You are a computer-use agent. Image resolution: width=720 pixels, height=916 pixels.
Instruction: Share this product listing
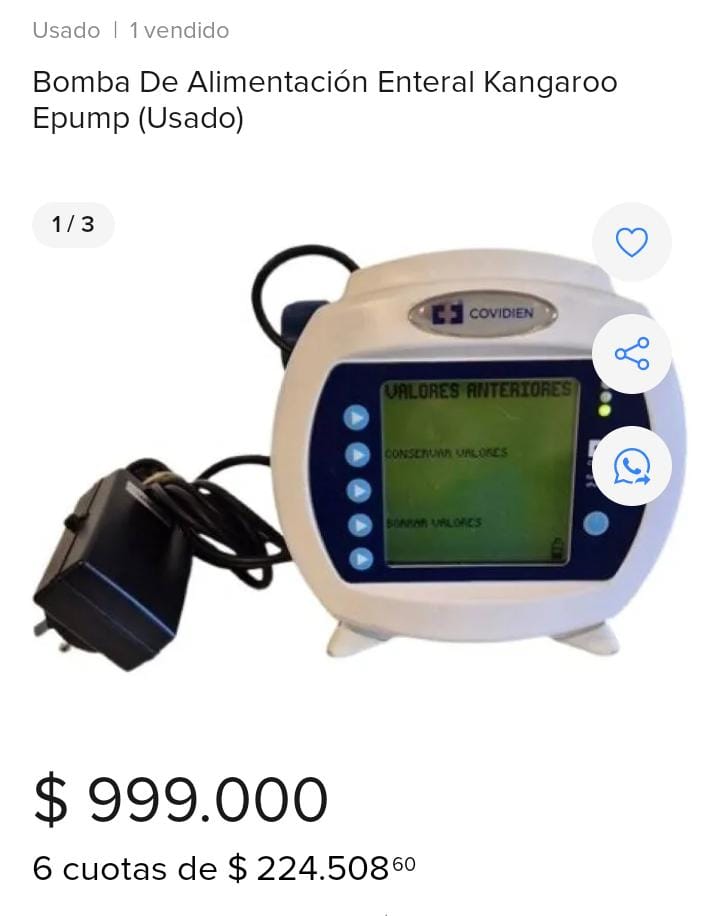(x=631, y=354)
